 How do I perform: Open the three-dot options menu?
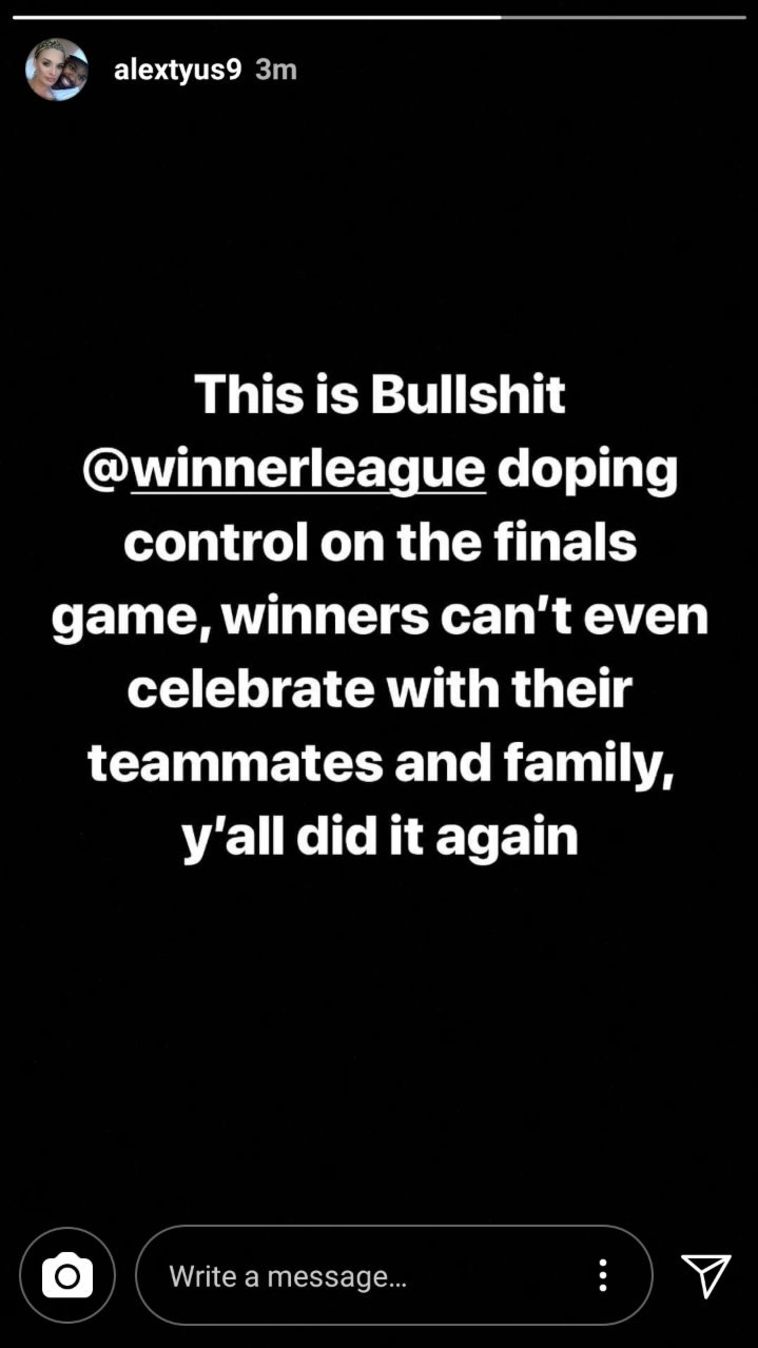click(x=602, y=1276)
